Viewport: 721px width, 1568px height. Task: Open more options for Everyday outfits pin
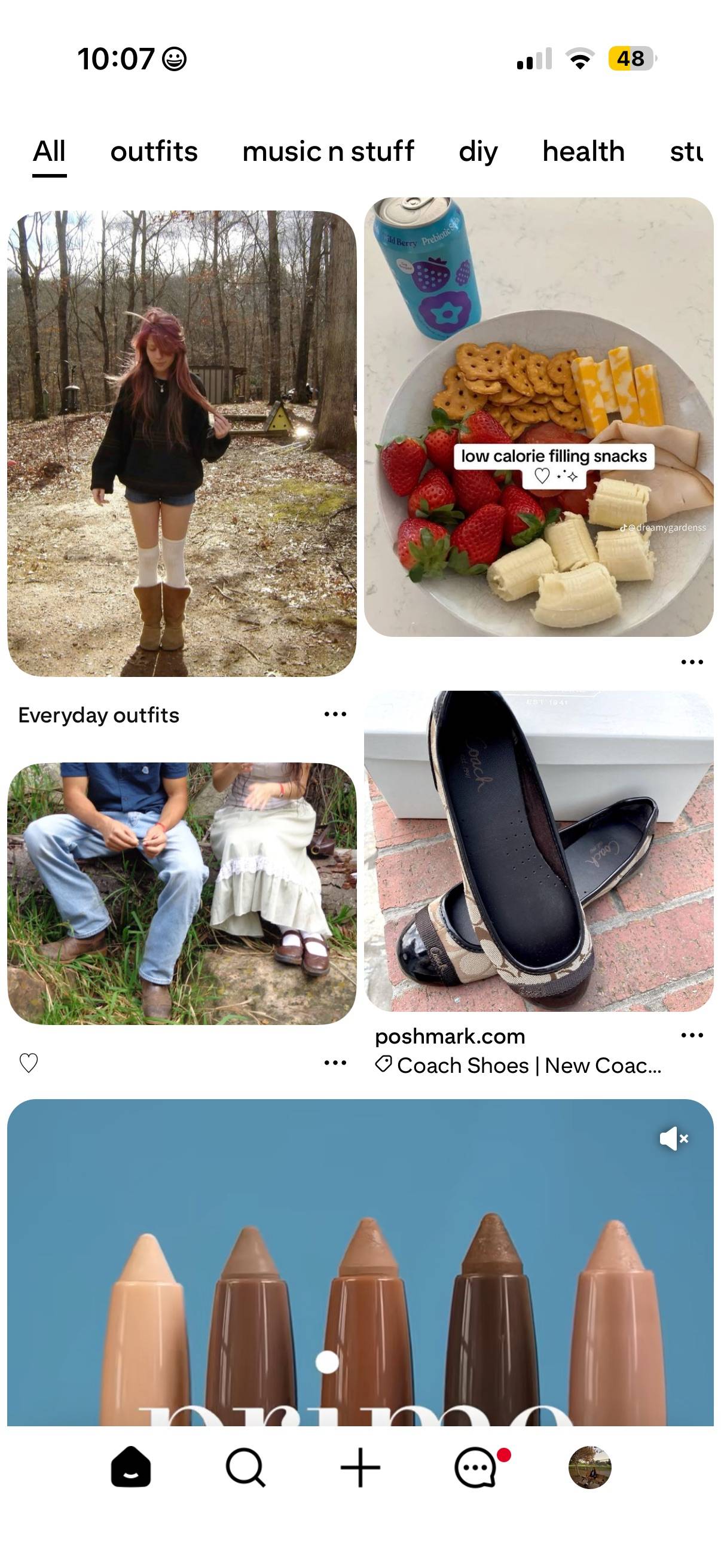[x=335, y=714]
